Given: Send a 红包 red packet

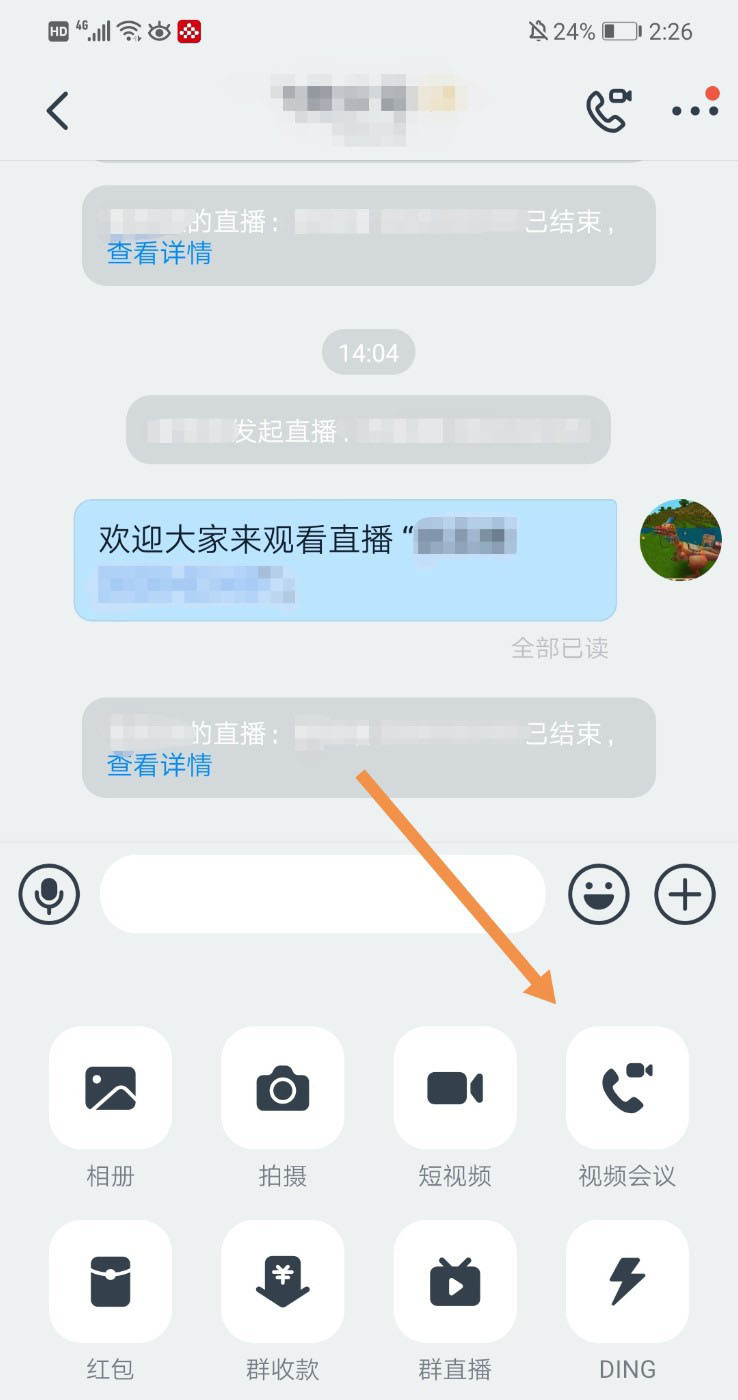Looking at the screenshot, I should 110,1282.
